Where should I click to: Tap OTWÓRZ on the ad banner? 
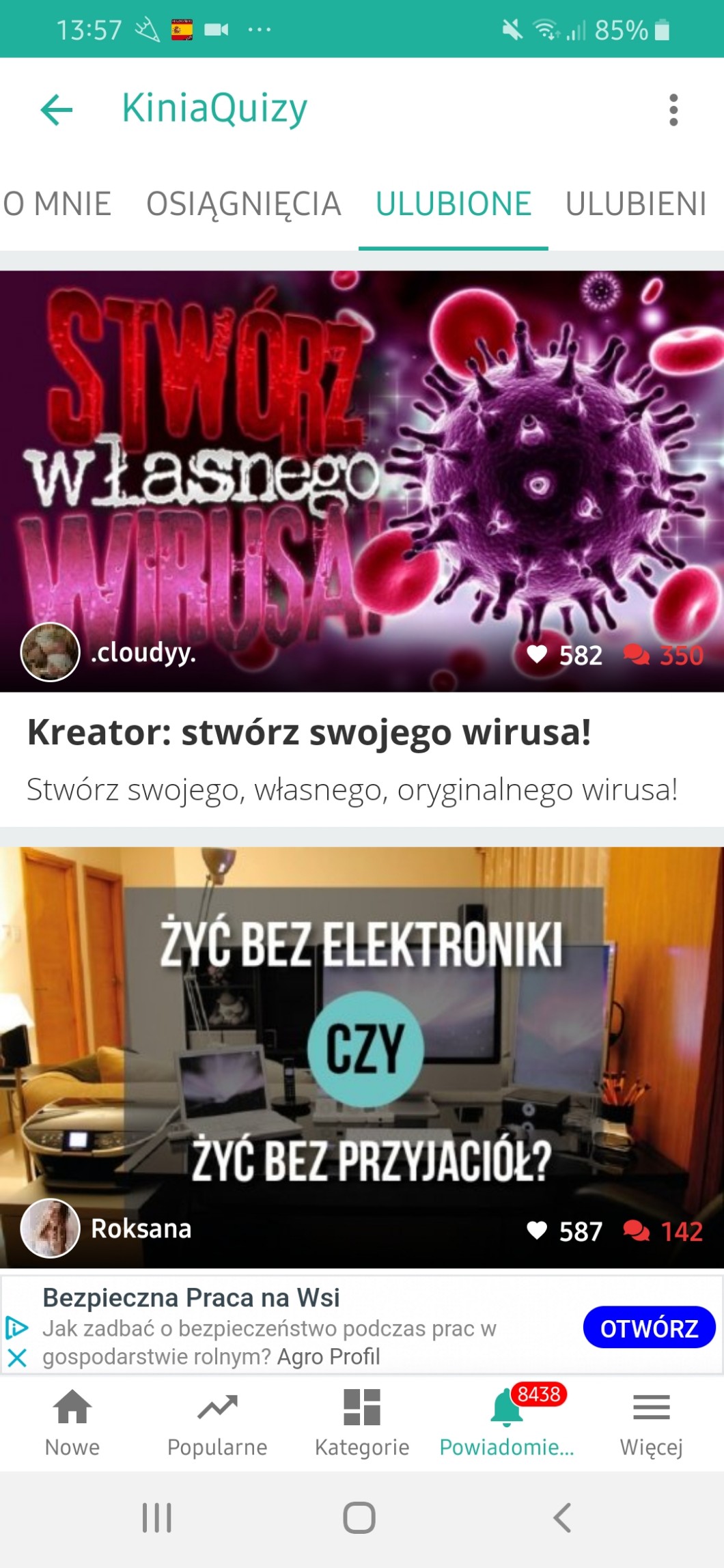pyautogui.click(x=649, y=1328)
